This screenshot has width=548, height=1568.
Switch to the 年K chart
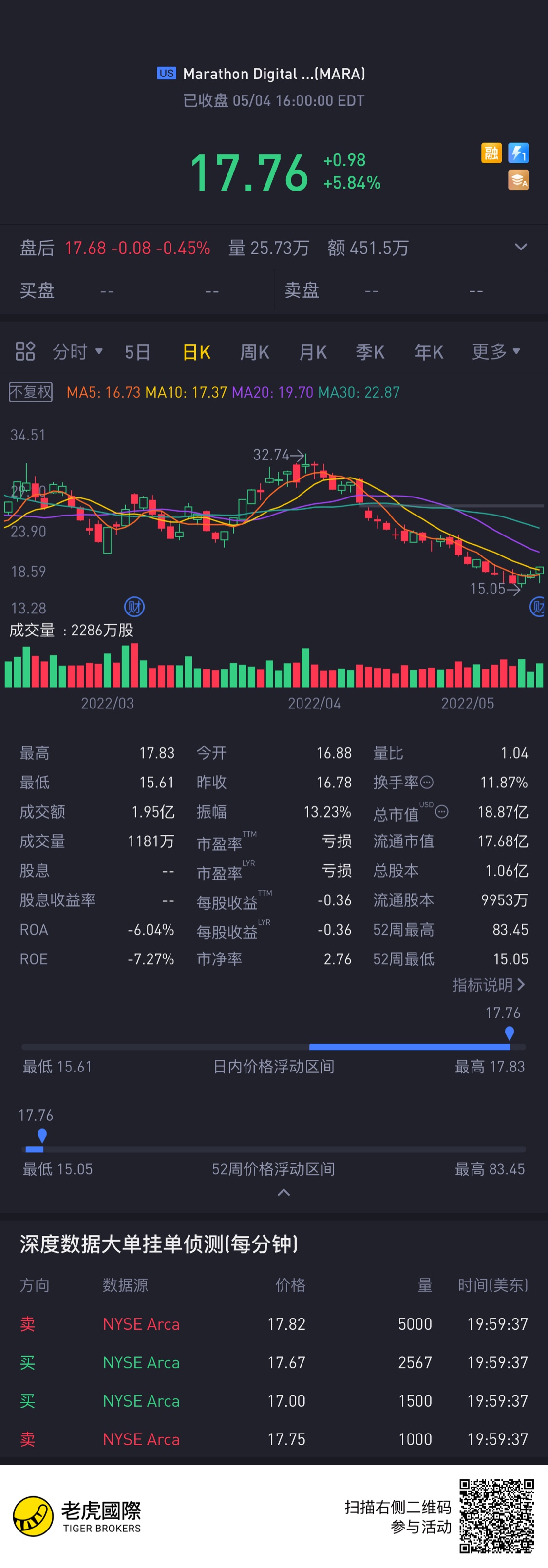point(429,352)
